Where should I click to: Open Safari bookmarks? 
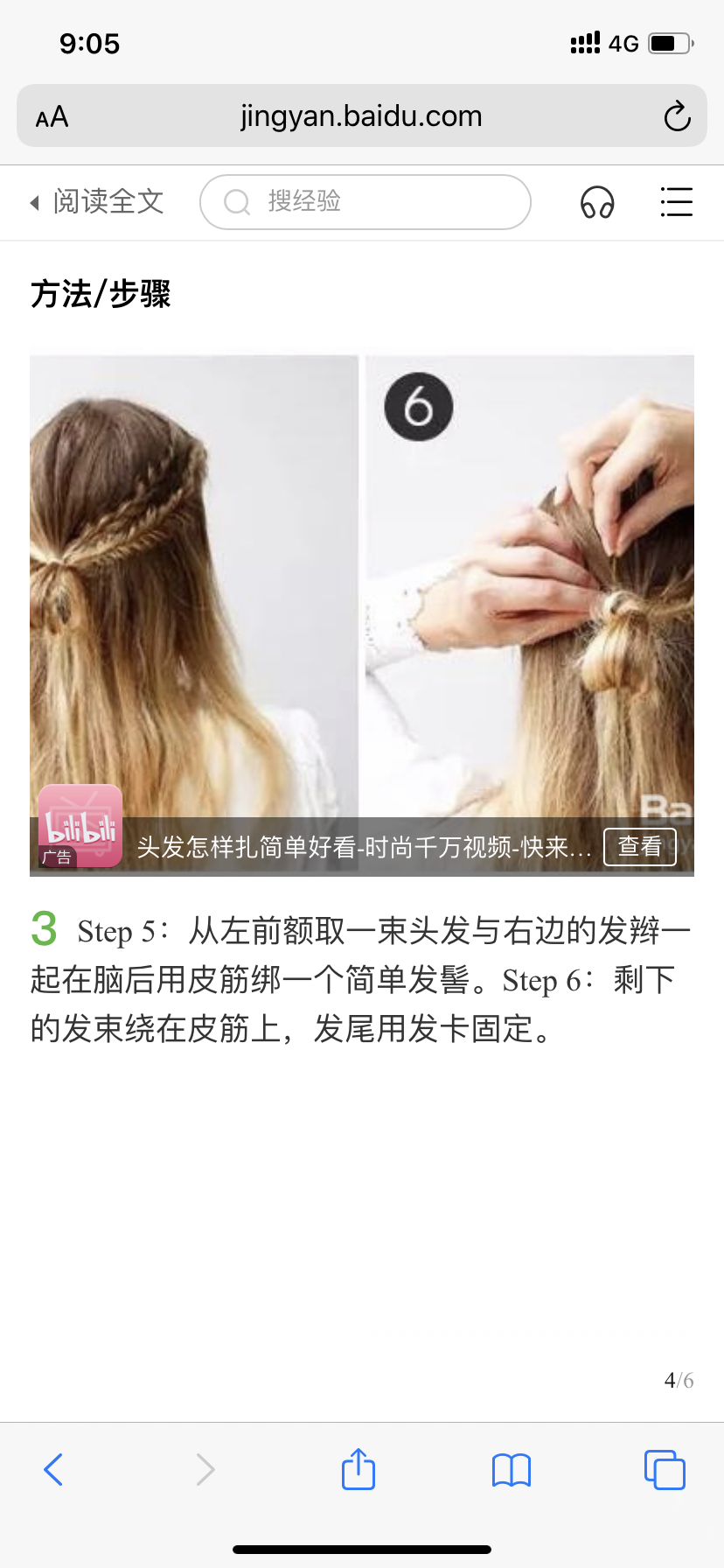[512, 1470]
